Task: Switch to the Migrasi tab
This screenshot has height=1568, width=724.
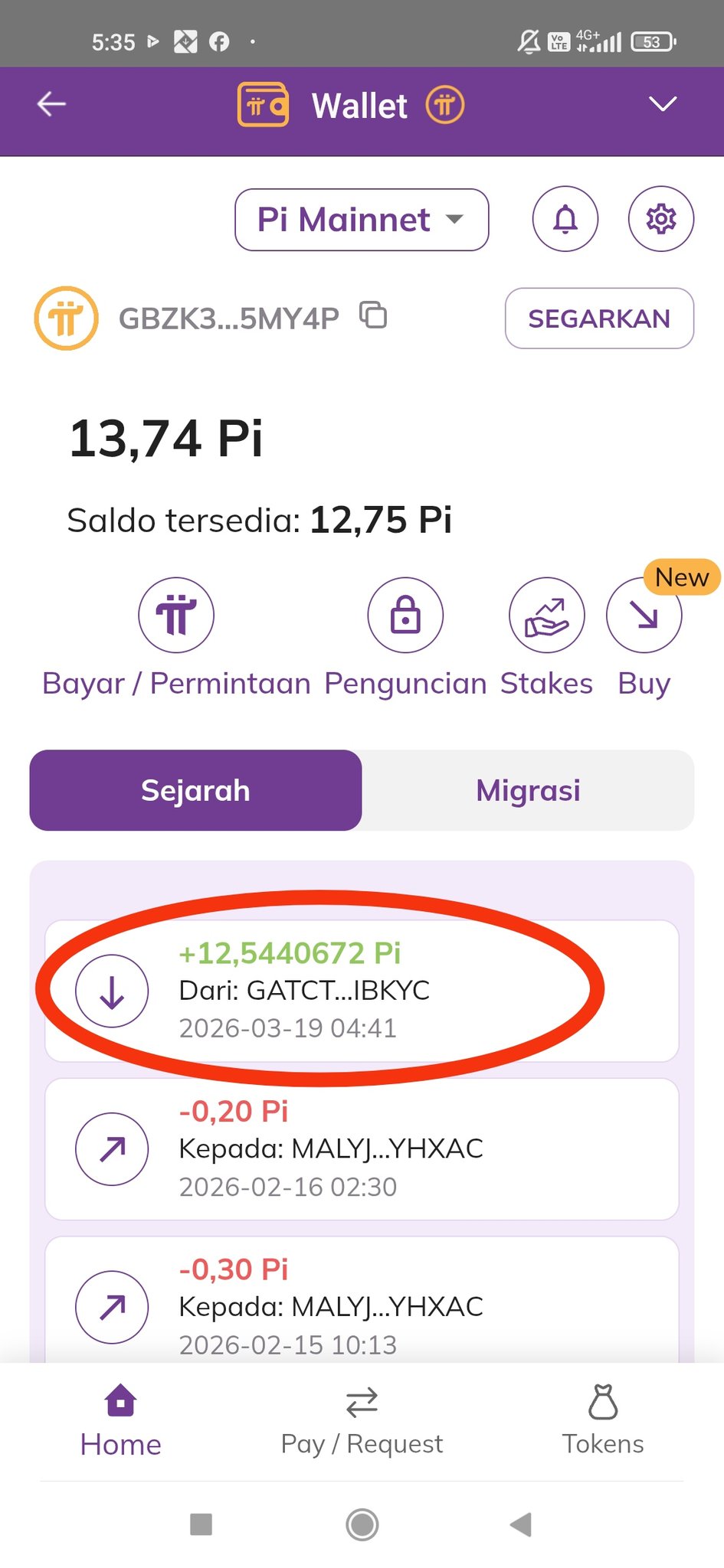Action: [528, 790]
